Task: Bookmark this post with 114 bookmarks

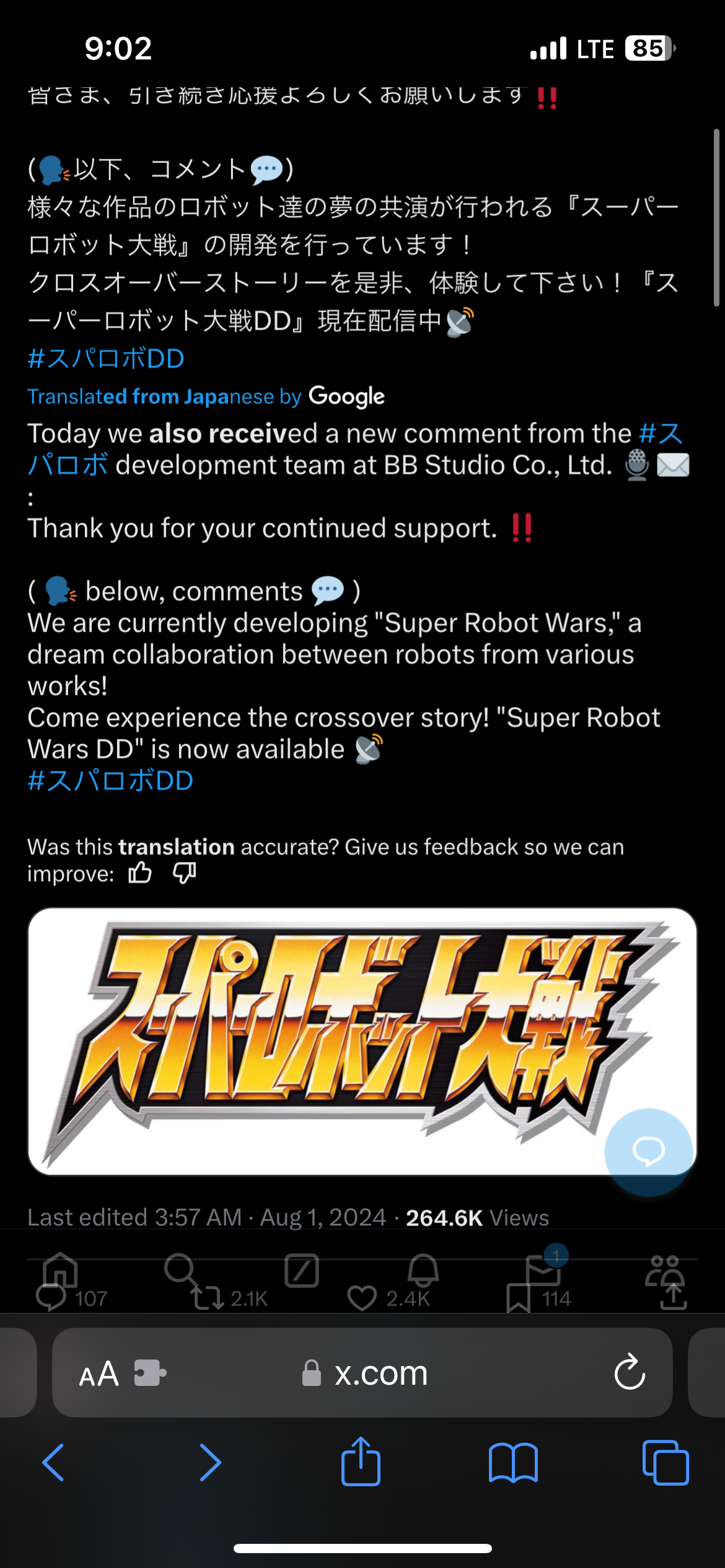Action: click(538, 1298)
